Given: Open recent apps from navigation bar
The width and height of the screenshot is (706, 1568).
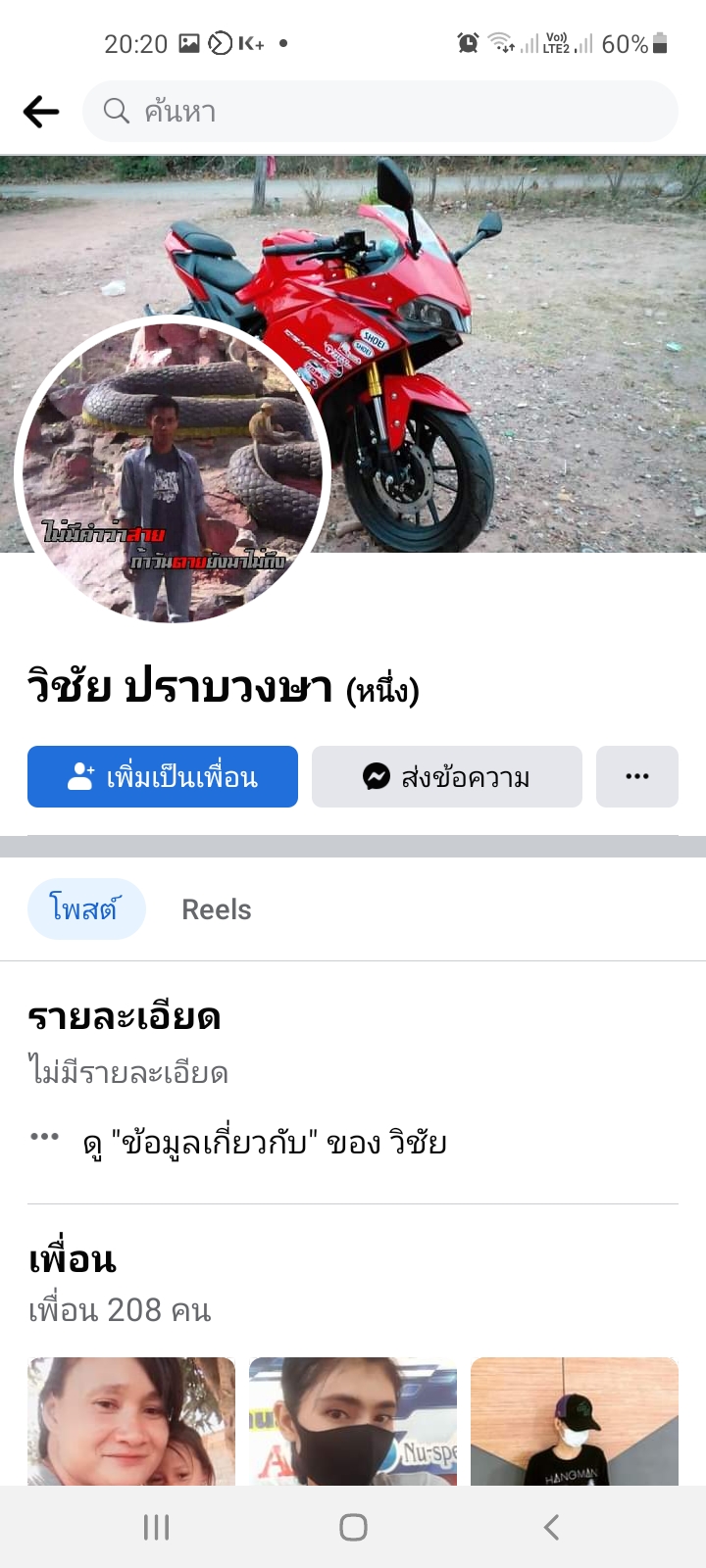Looking at the screenshot, I should tap(157, 1527).
